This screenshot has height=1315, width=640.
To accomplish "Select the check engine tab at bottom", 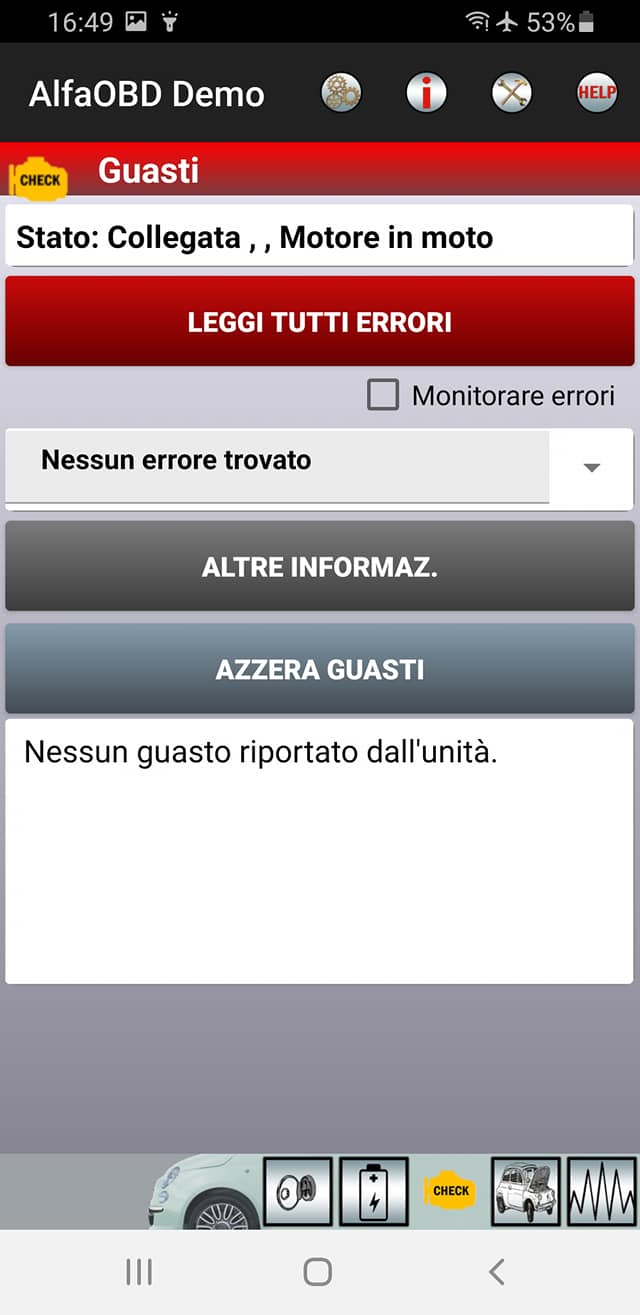I will [x=450, y=1191].
